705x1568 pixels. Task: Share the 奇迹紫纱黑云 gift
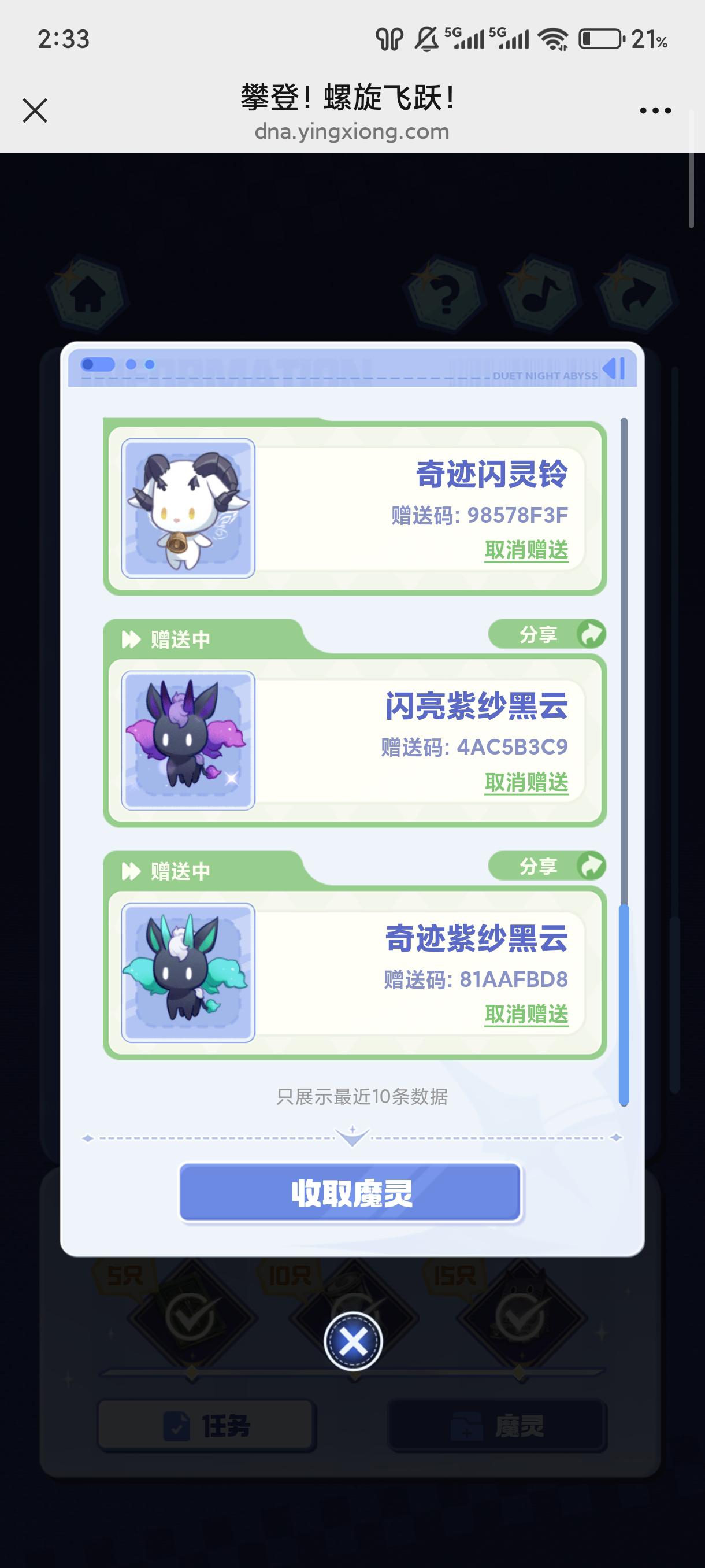click(x=547, y=866)
